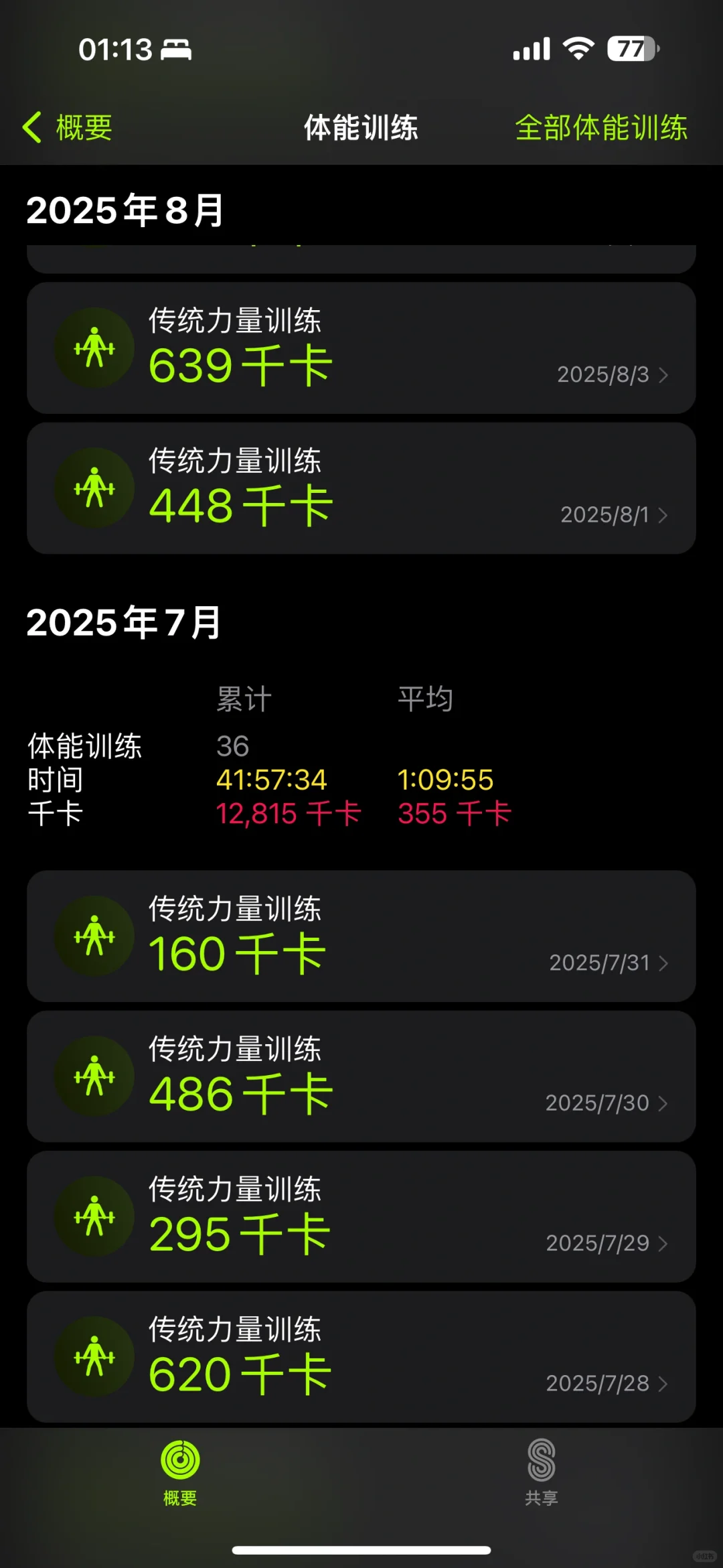Go back to 概要
Image resolution: width=723 pixels, height=1568 pixels.
(68, 127)
